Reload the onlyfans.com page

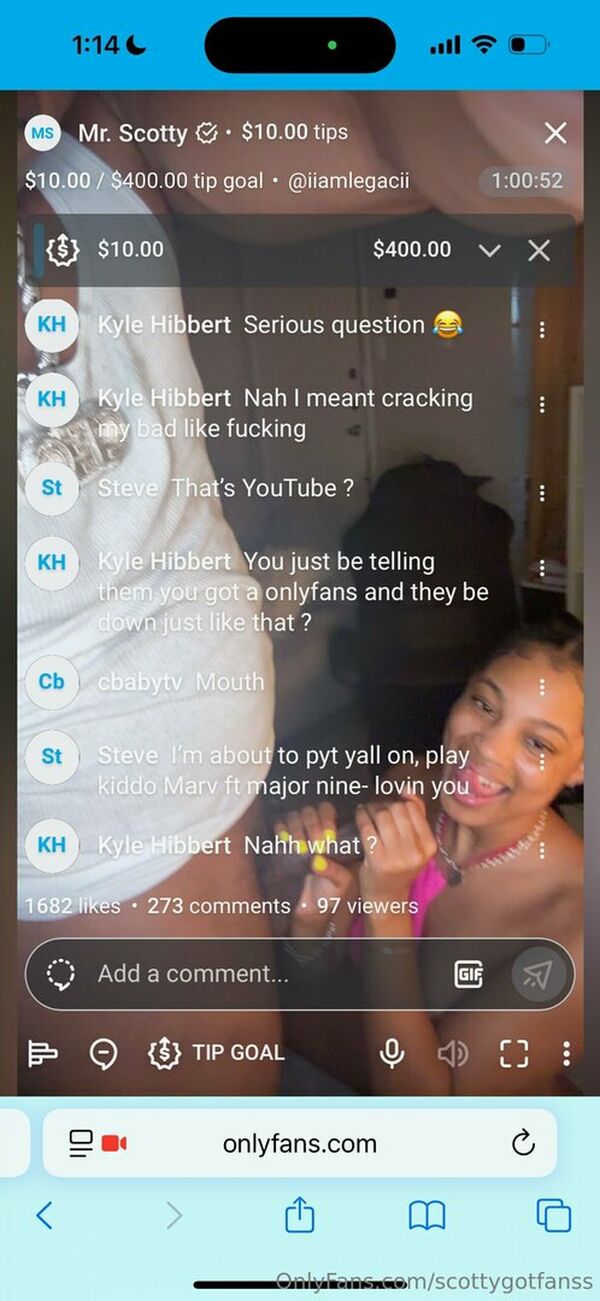pos(523,1143)
